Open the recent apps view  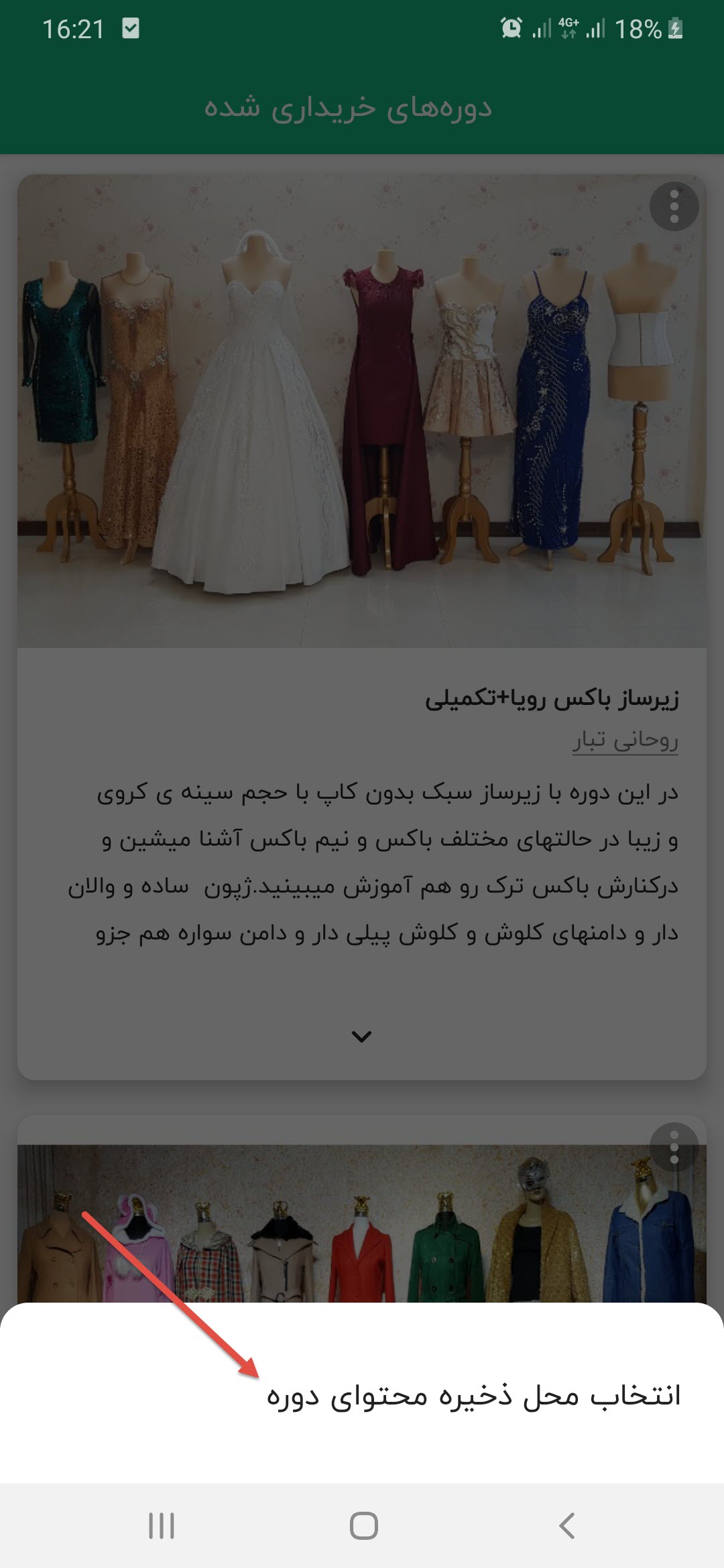(x=161, y=1526)
